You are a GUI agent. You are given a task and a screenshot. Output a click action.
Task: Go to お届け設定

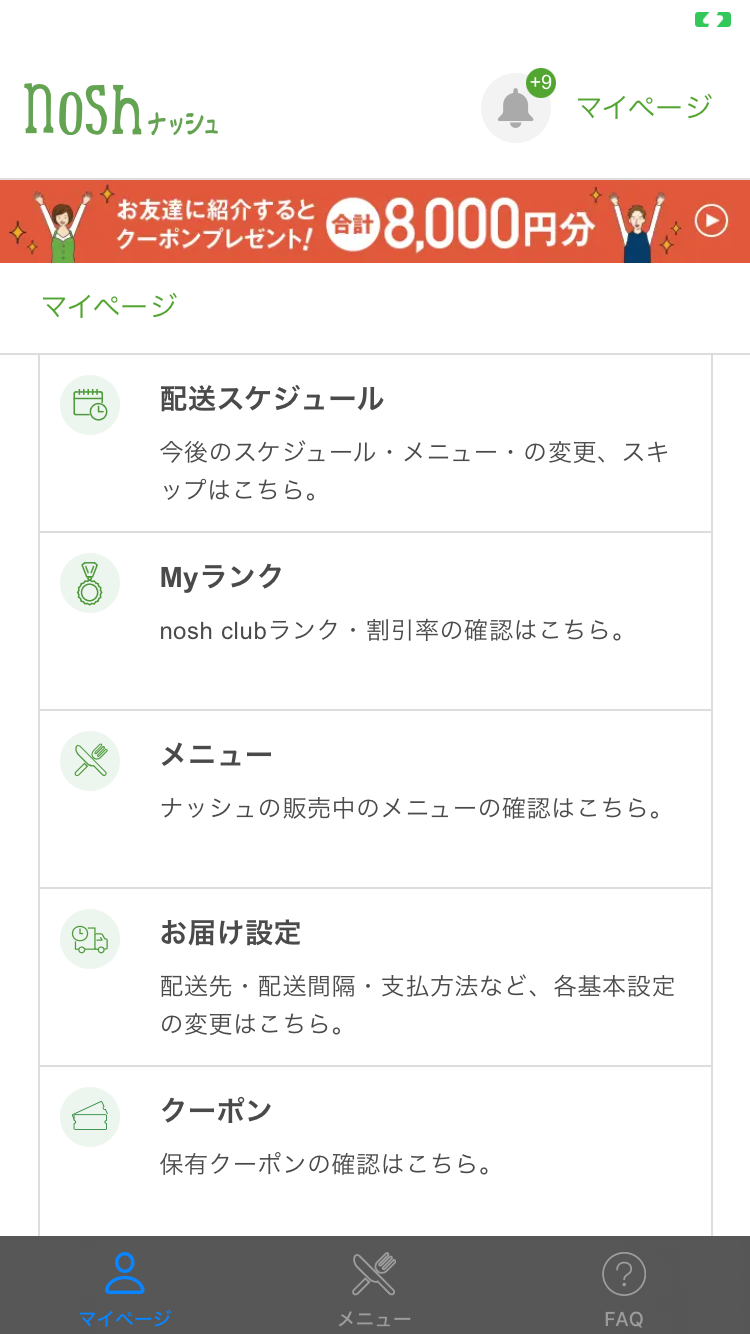(375, 976)
